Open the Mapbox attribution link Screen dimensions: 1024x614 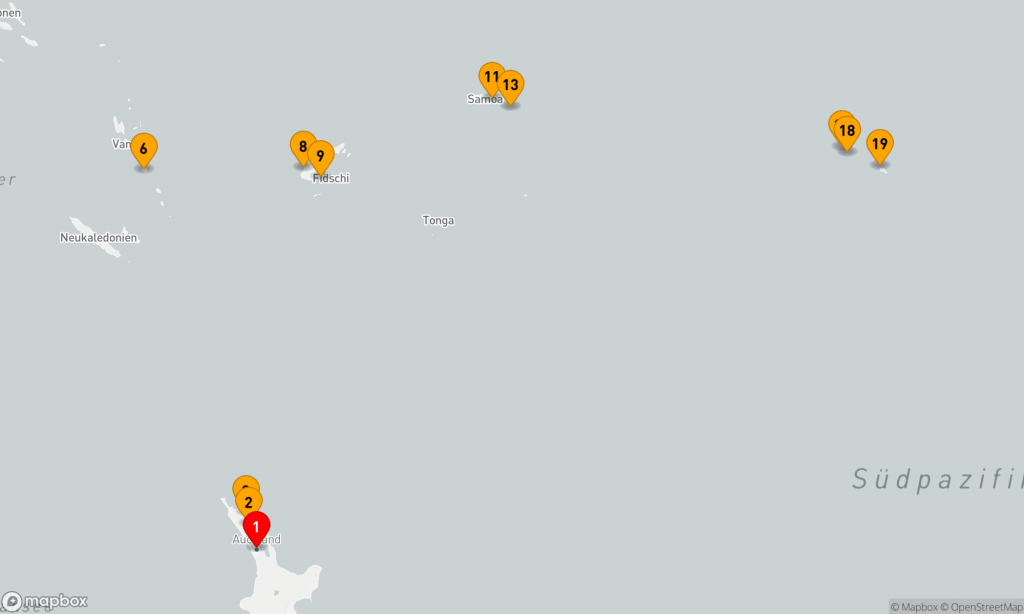click(913, 607)
